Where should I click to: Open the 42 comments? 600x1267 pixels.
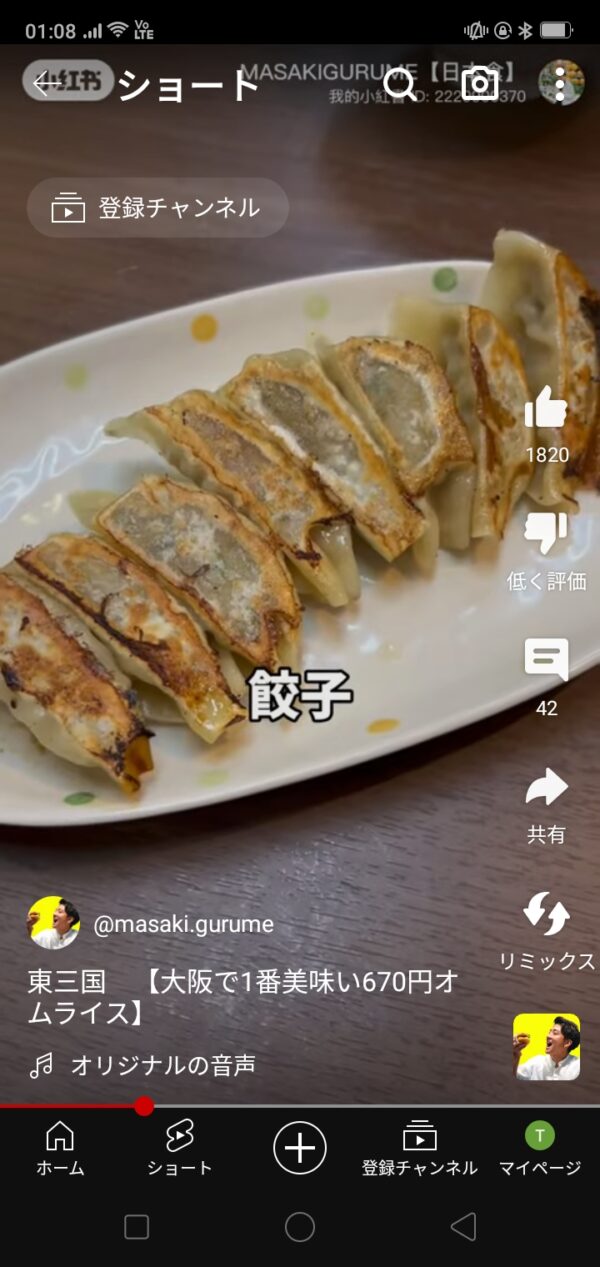[546, 661]
